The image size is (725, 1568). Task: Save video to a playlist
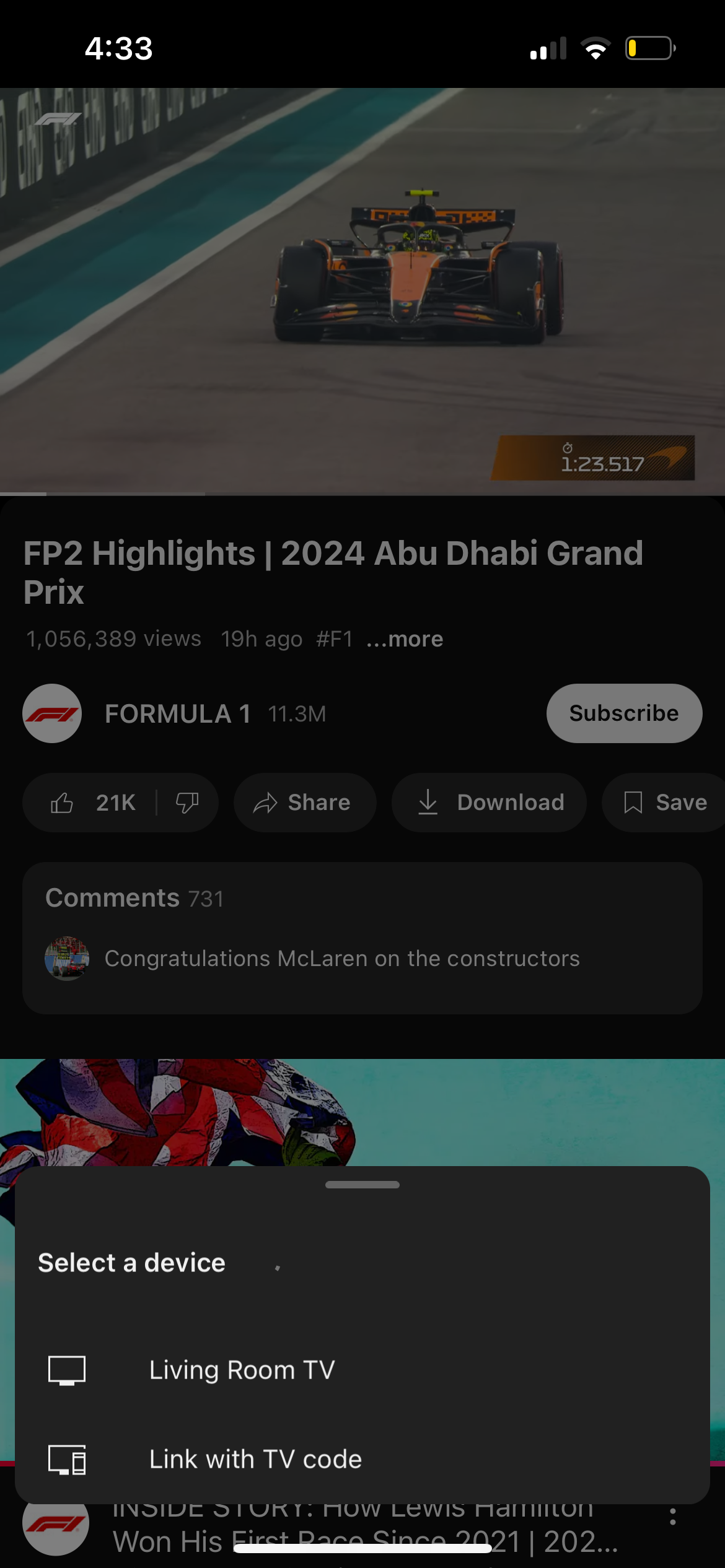pos(664,803)
